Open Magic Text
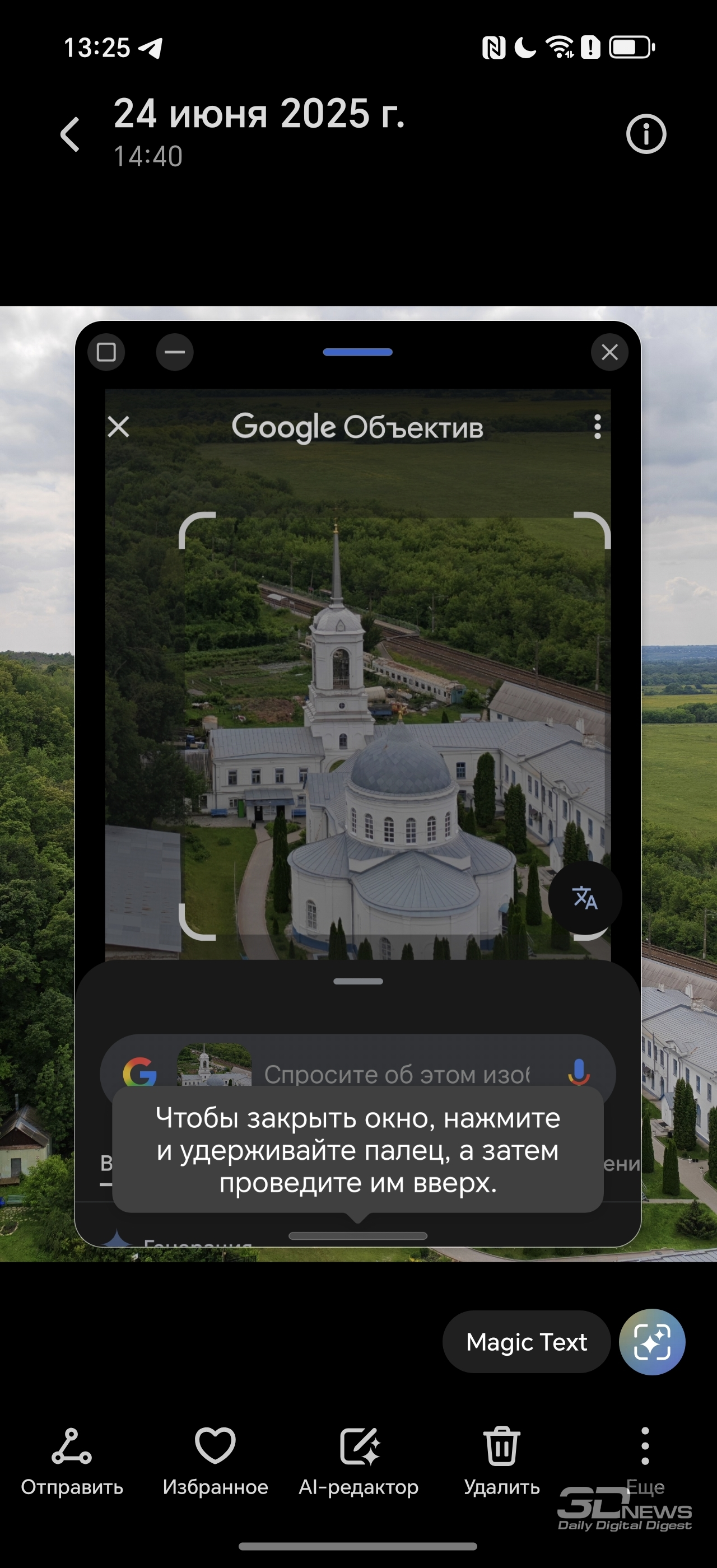The width and height of the screenshot is (717, 1568). pyautogui.click(x=527, y=1342)
